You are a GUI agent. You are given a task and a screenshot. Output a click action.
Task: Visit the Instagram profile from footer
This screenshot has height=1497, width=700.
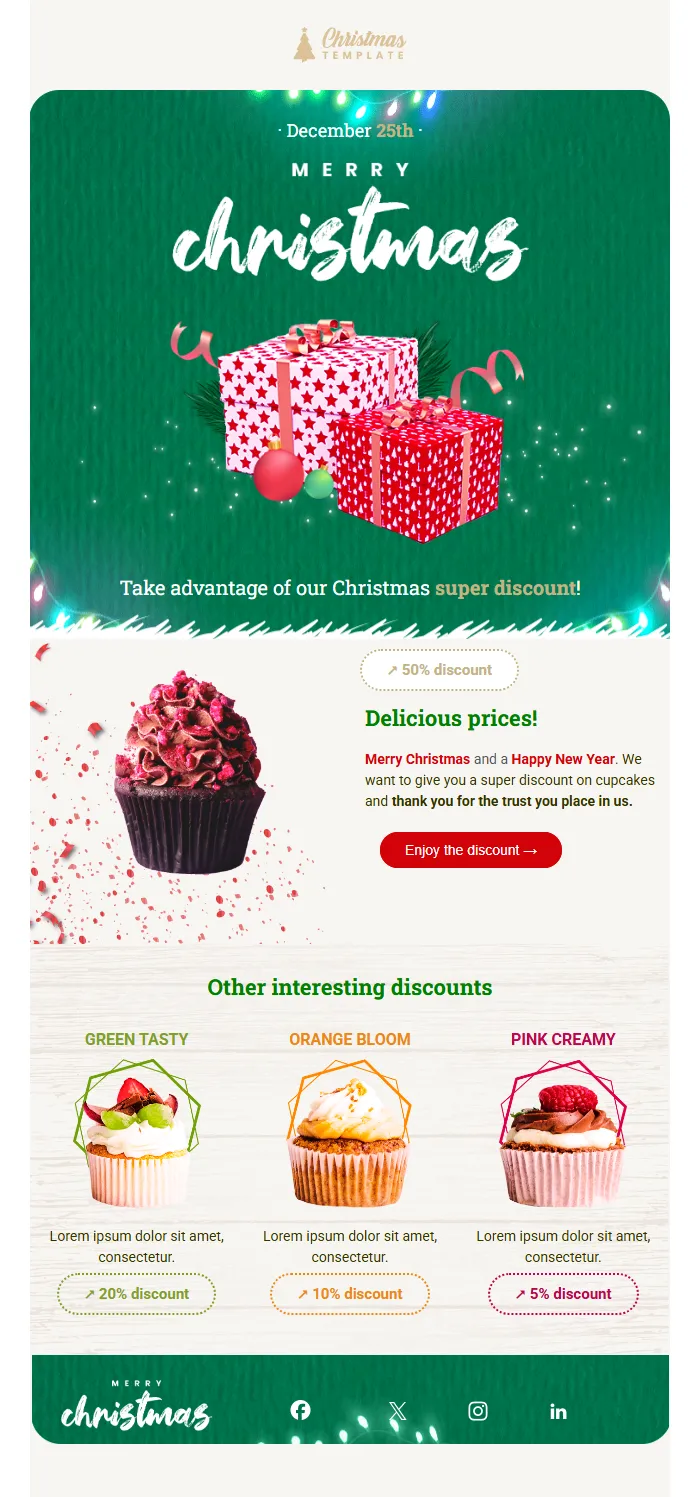[478, 1411]
